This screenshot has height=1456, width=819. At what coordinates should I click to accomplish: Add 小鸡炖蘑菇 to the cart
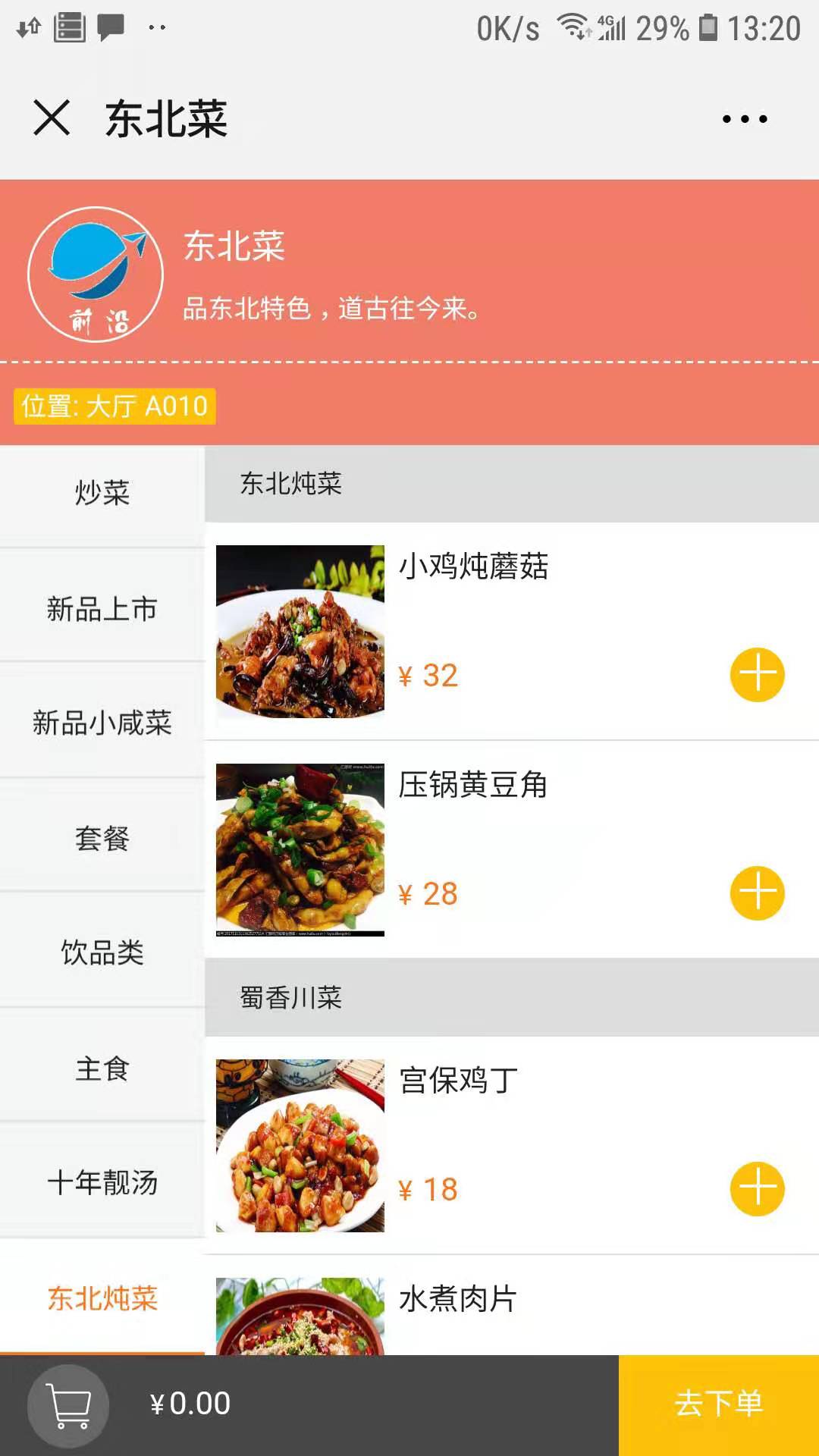point(757,675)
